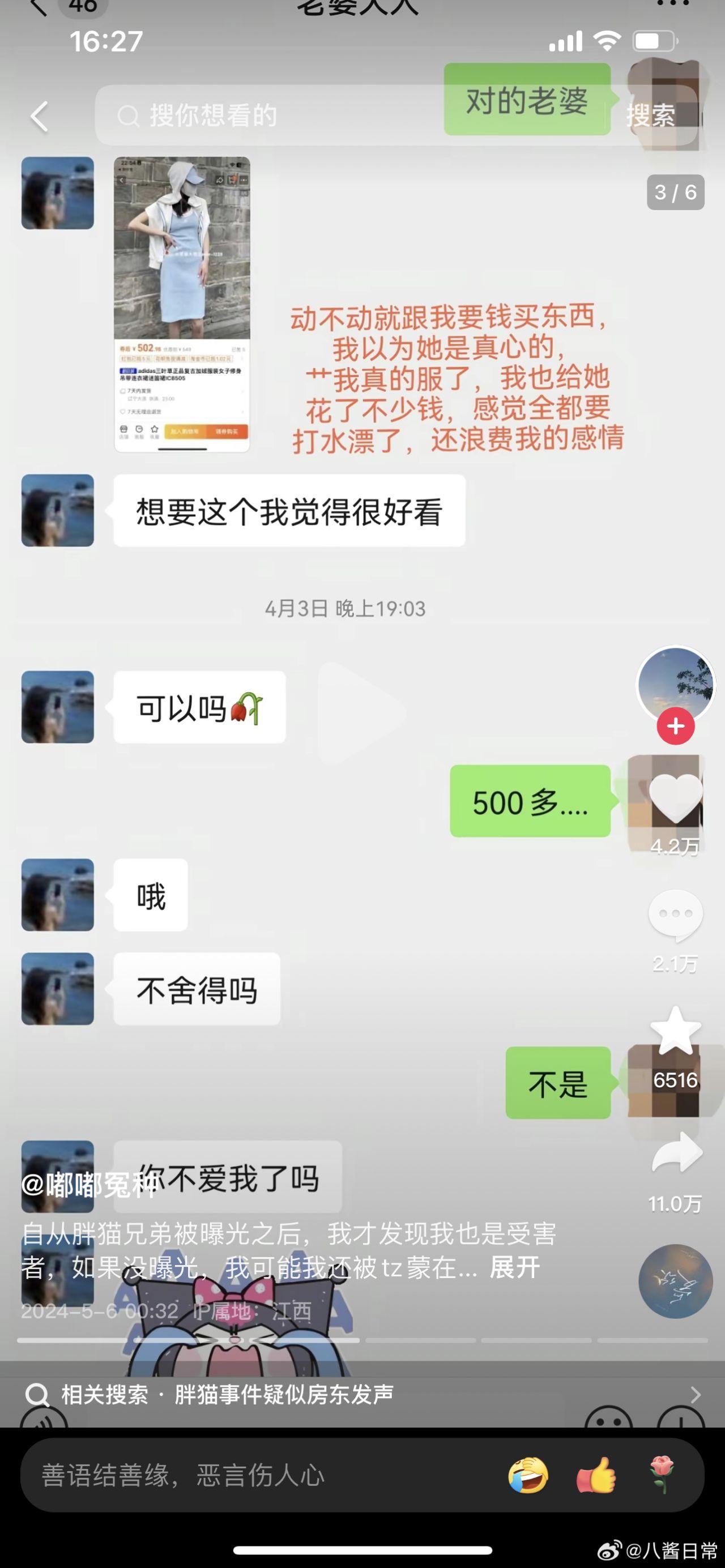Resume playback with the center play button
725x1568 pixels.
361,712
